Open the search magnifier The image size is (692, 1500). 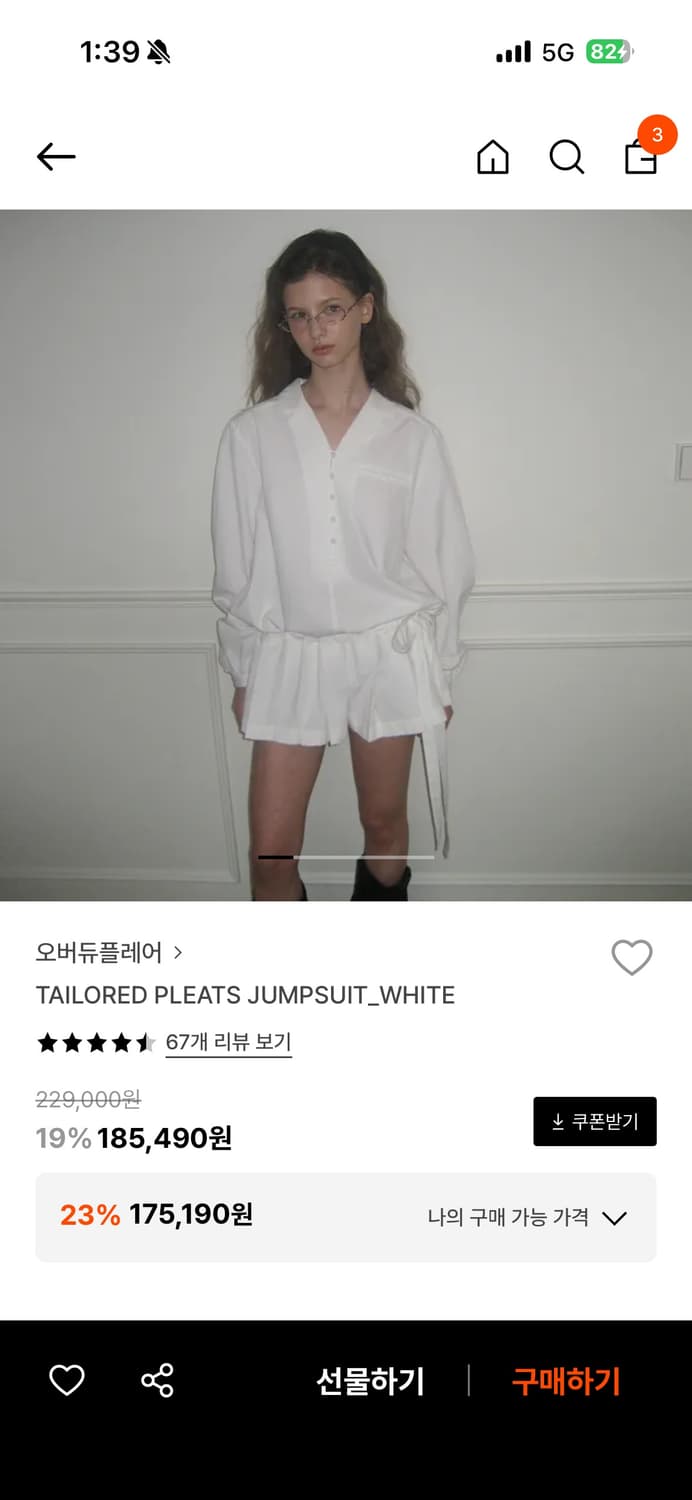tap(566, 157)
